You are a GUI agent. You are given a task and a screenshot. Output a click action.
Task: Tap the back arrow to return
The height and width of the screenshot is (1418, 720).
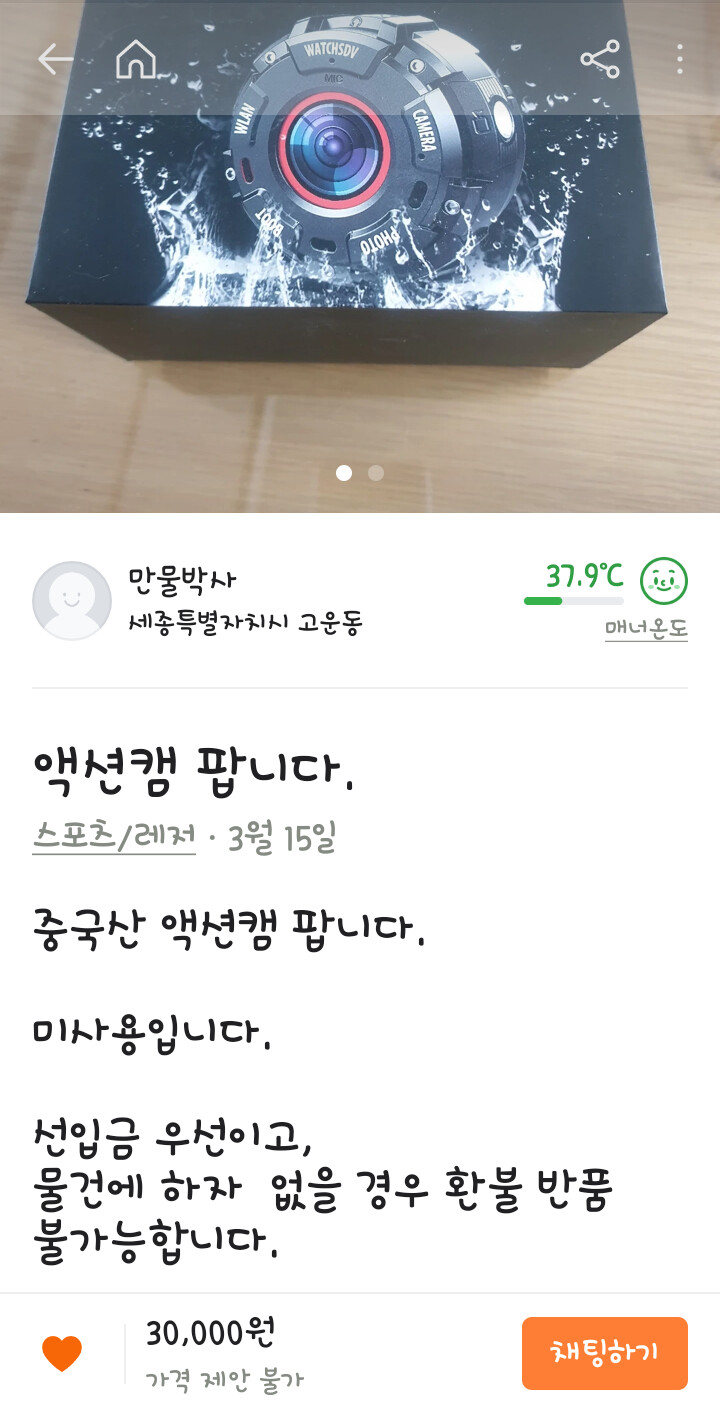point(52,60)
